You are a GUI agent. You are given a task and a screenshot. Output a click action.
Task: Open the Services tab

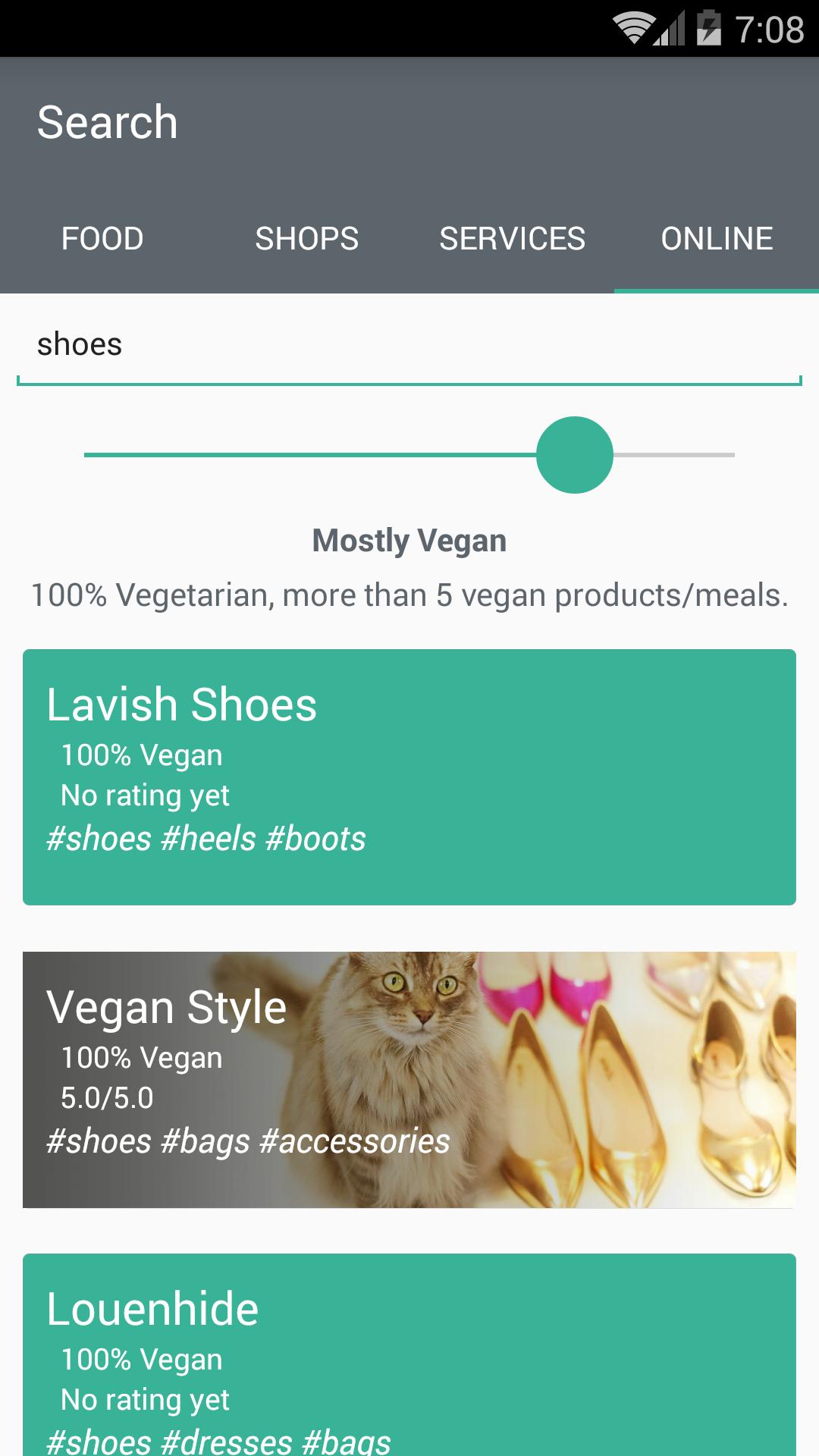pyautogui.click(x=512, y=239)
